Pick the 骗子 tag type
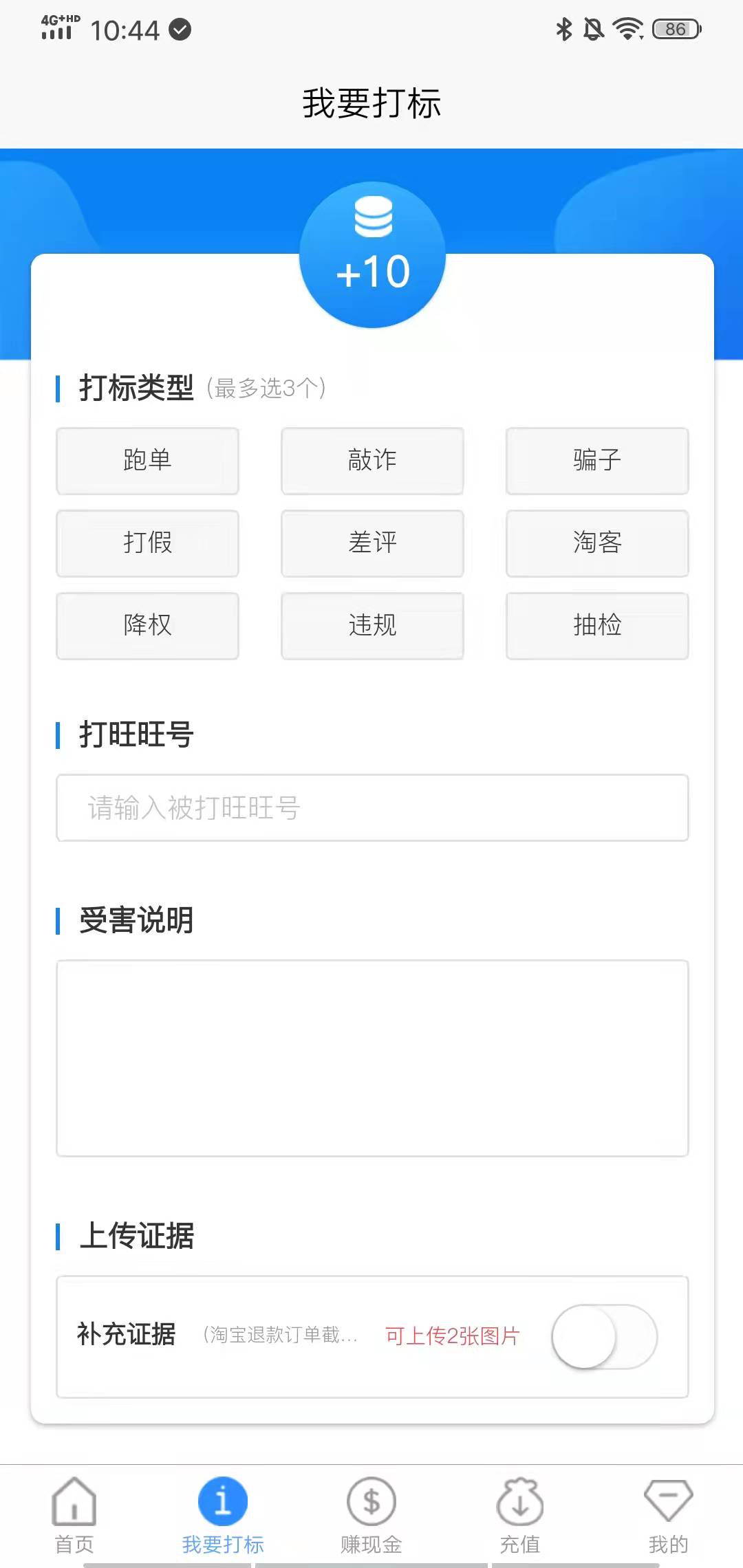 pyautogui.click(x=597, y=460)
